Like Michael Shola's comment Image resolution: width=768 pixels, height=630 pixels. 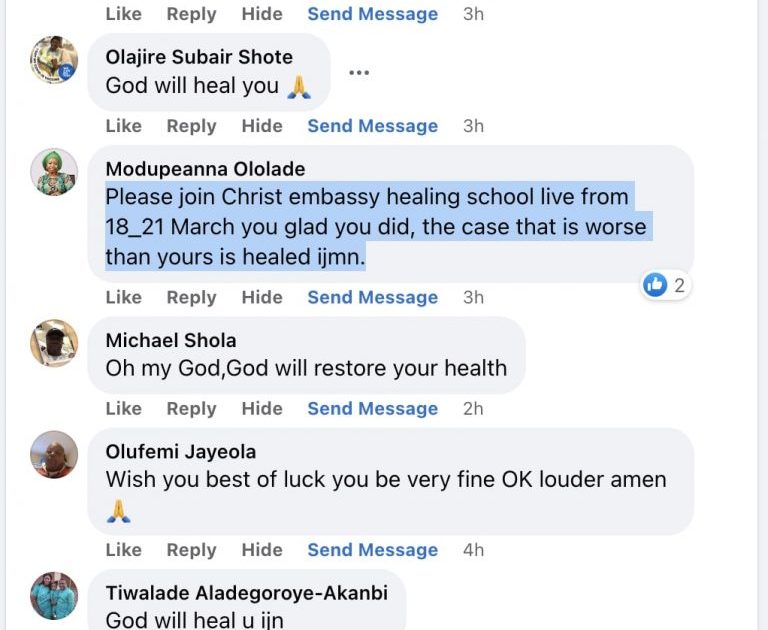tap(123, 408)
